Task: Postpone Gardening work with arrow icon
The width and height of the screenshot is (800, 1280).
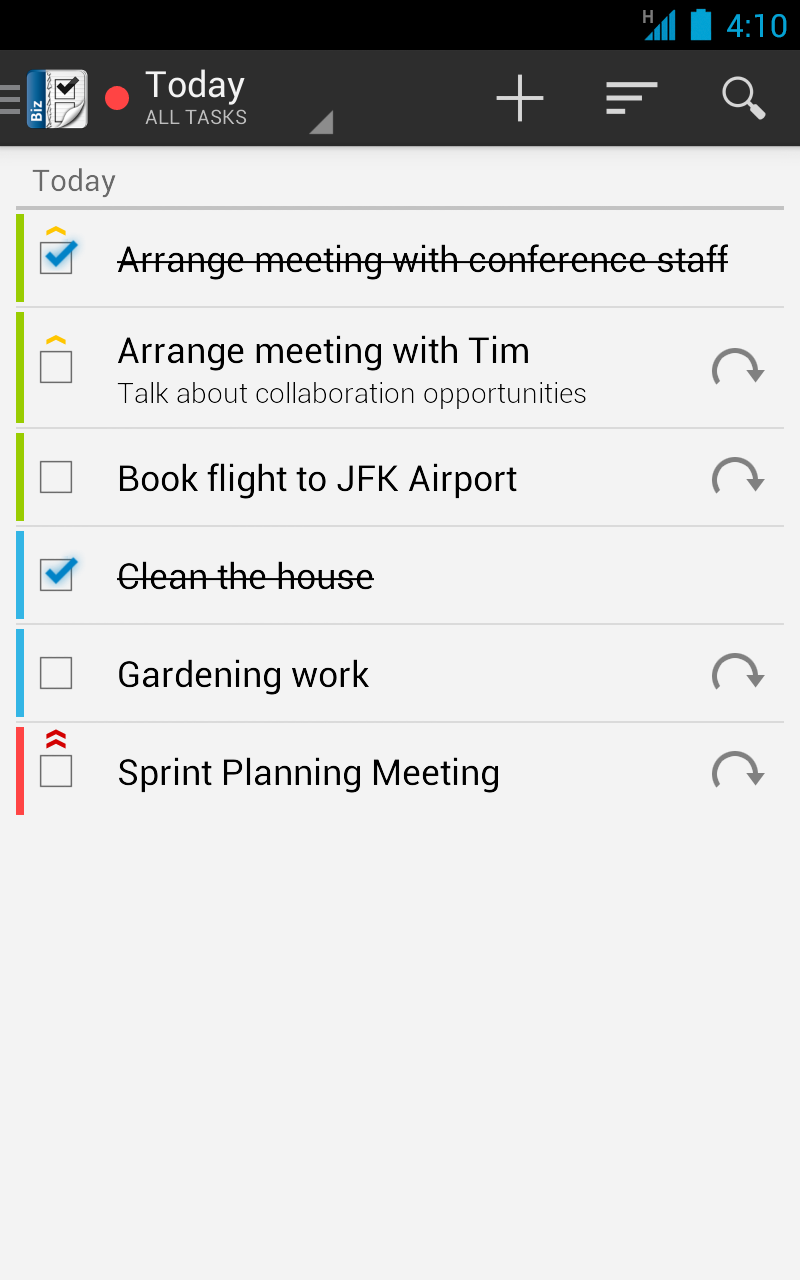Action: 738,674
